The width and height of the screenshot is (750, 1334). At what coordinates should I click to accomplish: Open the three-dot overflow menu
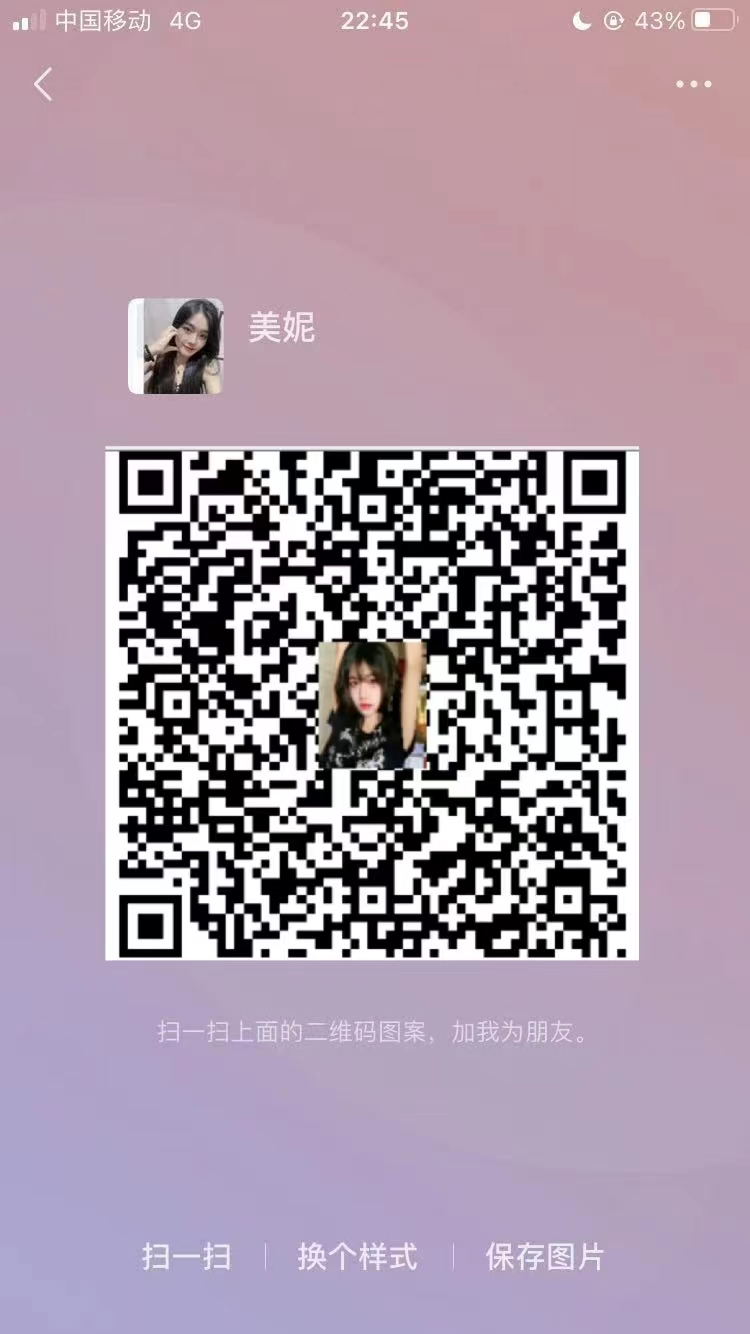[x=693, y=85]
